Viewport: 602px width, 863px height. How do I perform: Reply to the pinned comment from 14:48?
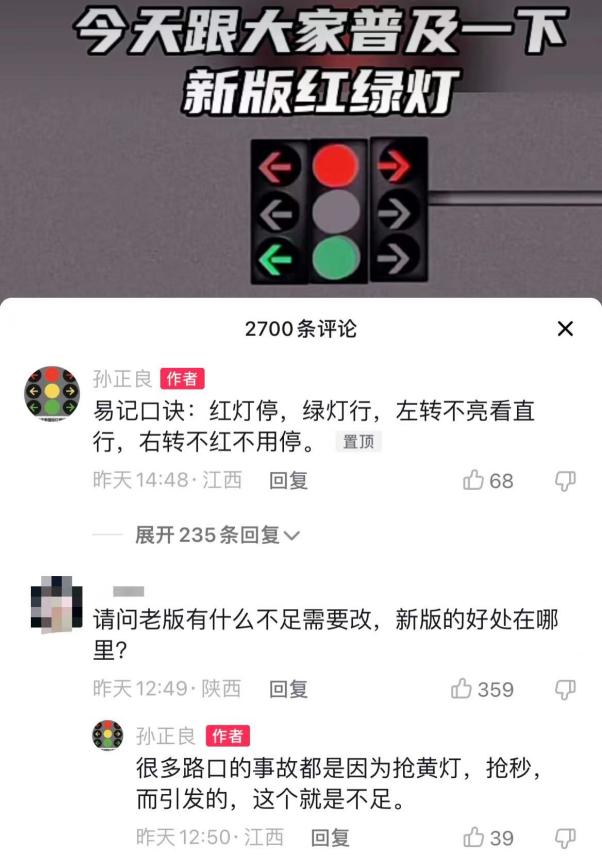[x=289, y=480]
